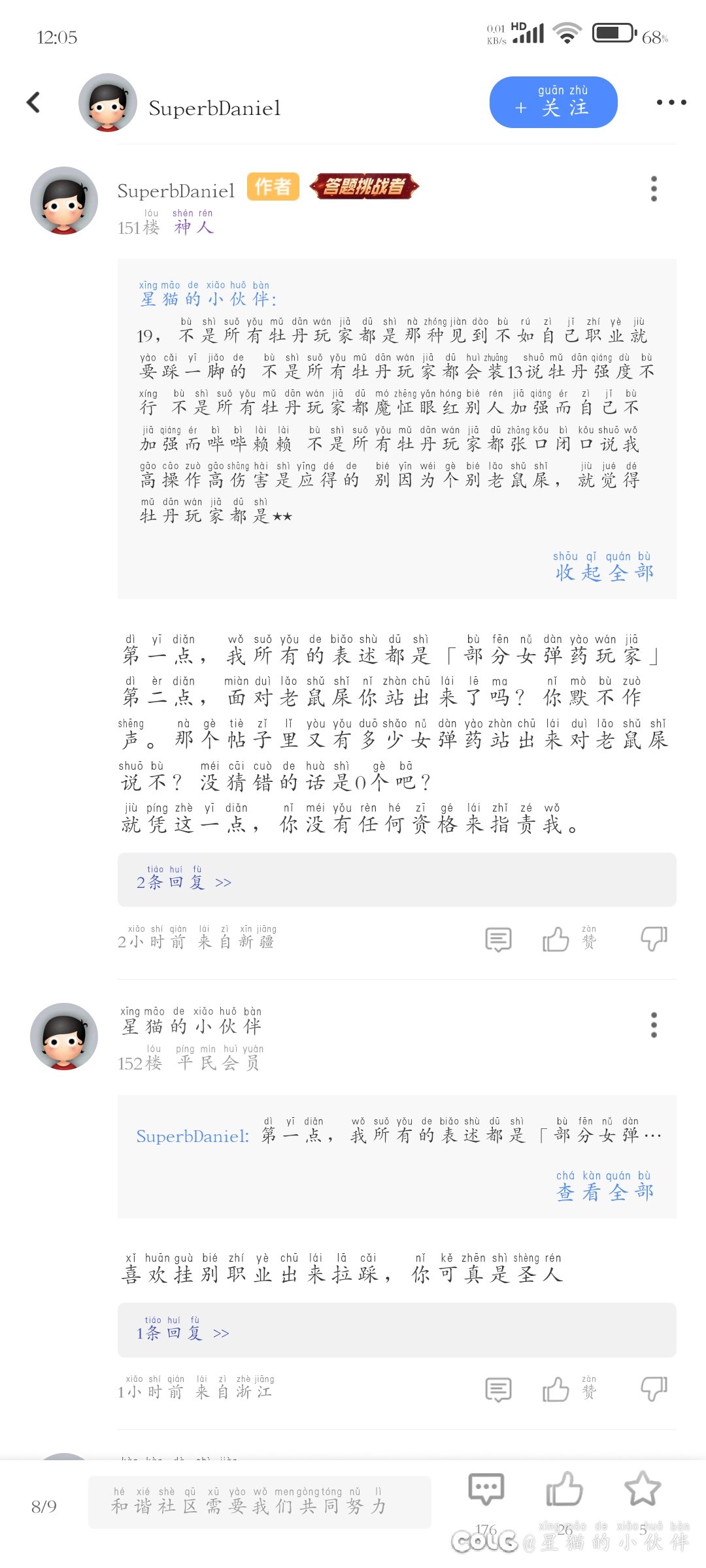Like the post from the bottom bar
Screen dimensions: 706x1568
pyautogui.click(x=564, y=1490)
